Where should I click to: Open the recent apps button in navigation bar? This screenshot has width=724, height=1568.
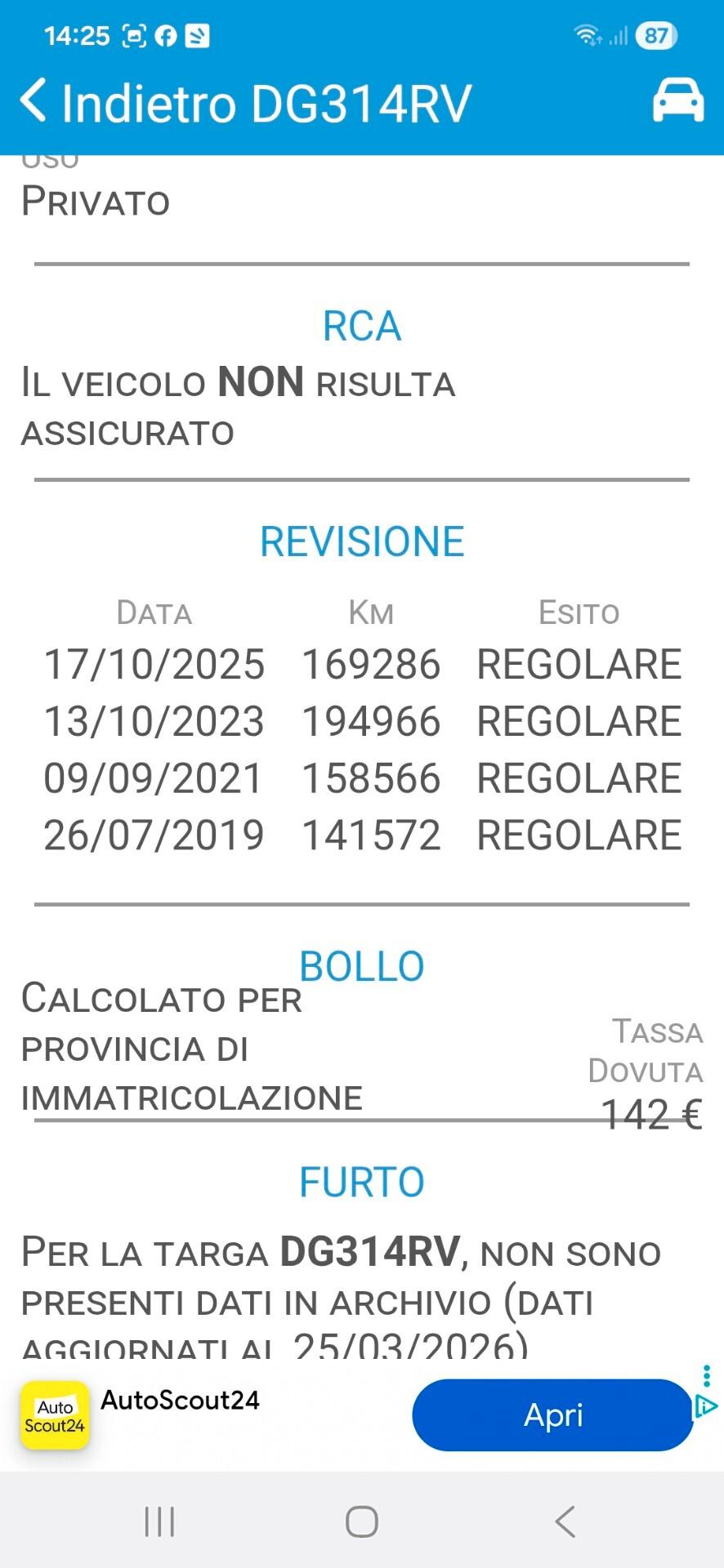click(x=158, y=1521)
